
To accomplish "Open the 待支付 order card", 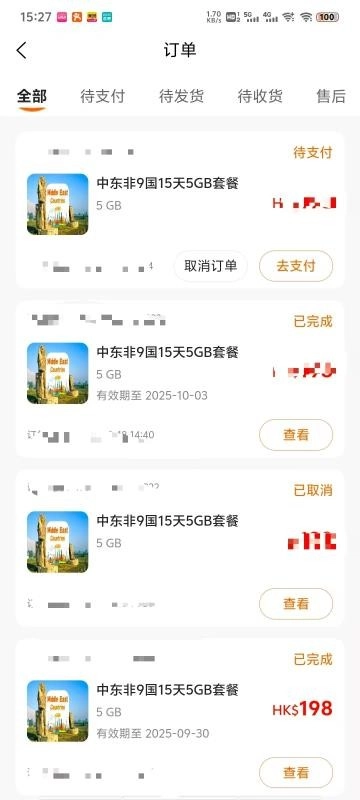I will [180, 210].
